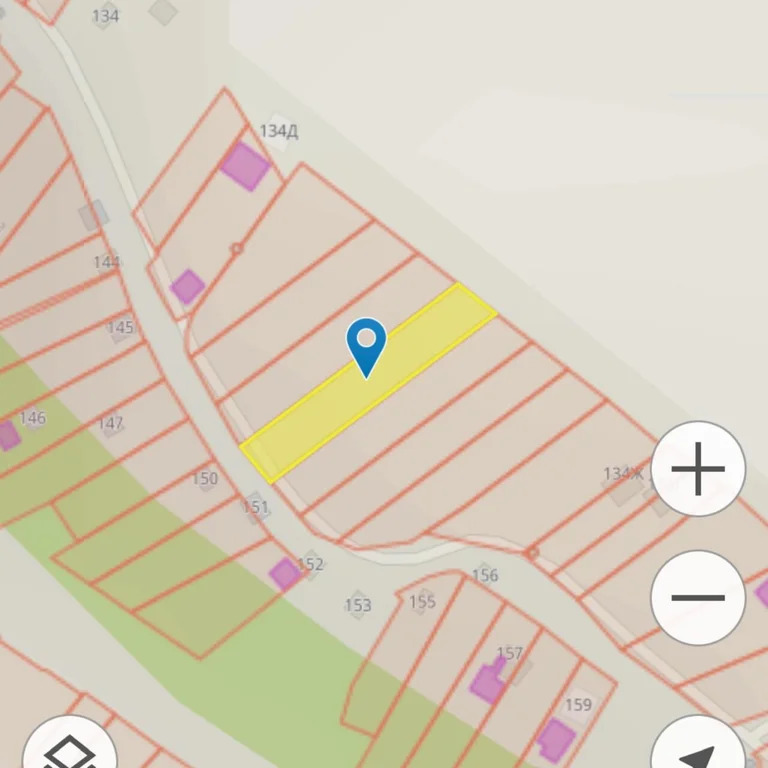Tap the blue location pin marker
This screenshot has height=768, width=768.
(x=367, y=343)
